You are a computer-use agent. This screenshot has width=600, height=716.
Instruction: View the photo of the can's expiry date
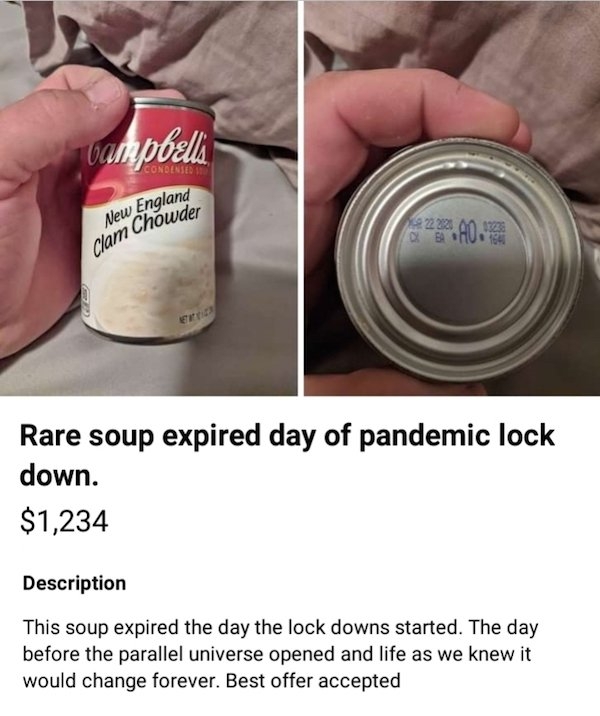(x=451, y=198)
